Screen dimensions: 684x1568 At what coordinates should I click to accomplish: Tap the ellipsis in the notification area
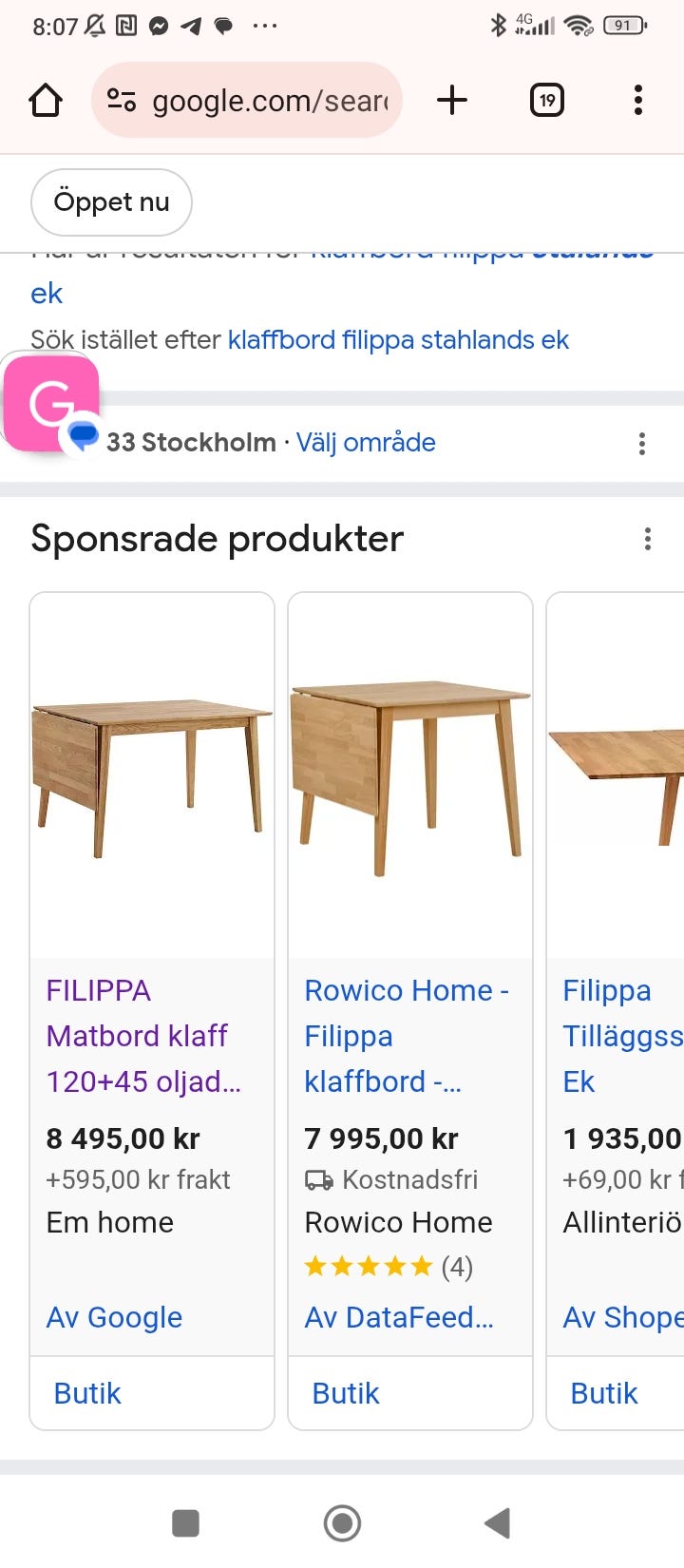coord(265,27)
